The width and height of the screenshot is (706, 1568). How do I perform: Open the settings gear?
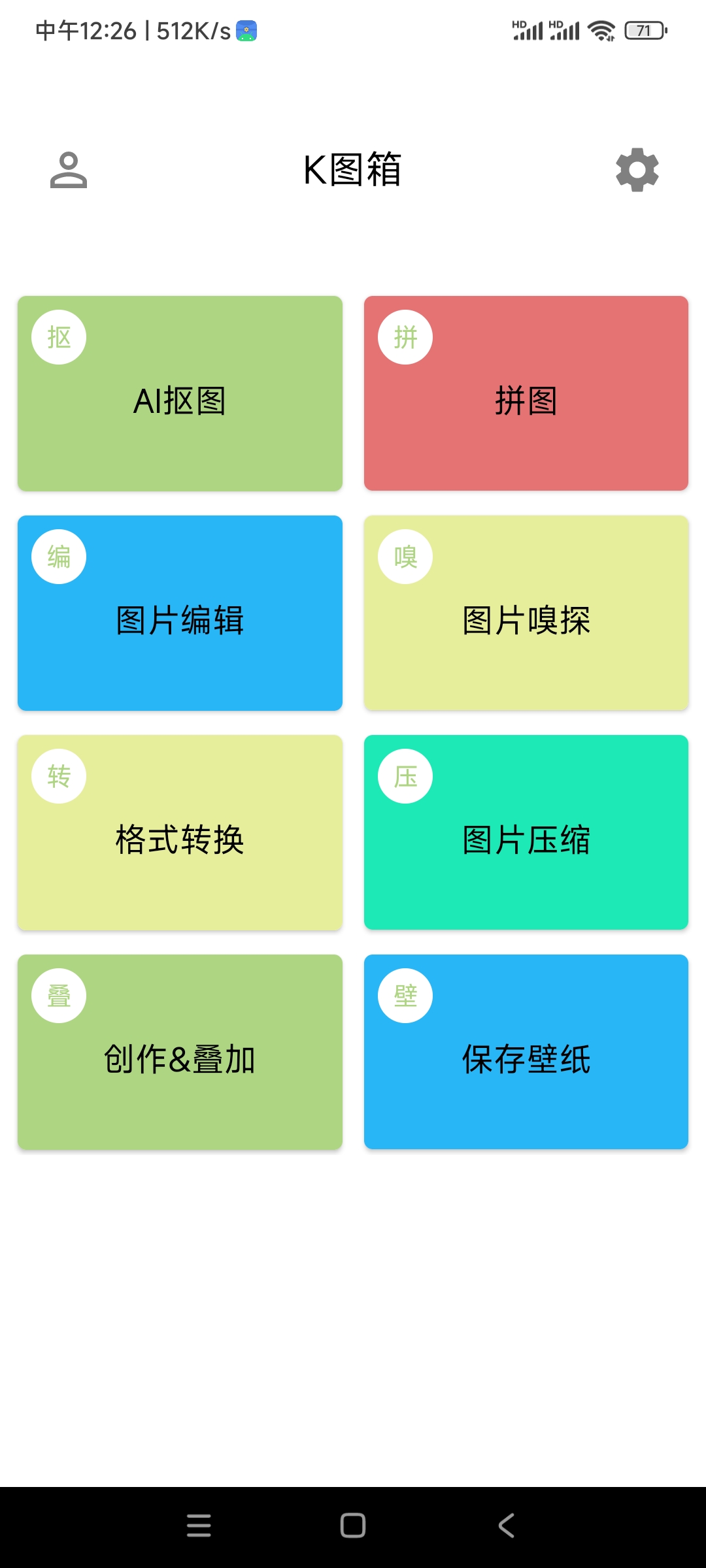637,170
